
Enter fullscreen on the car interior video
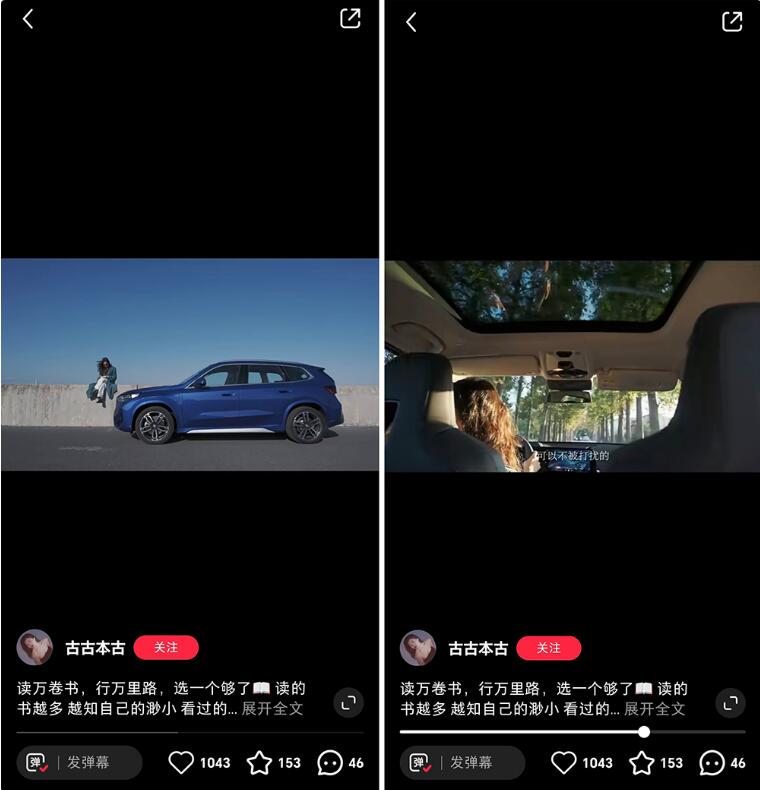(731, 702)
